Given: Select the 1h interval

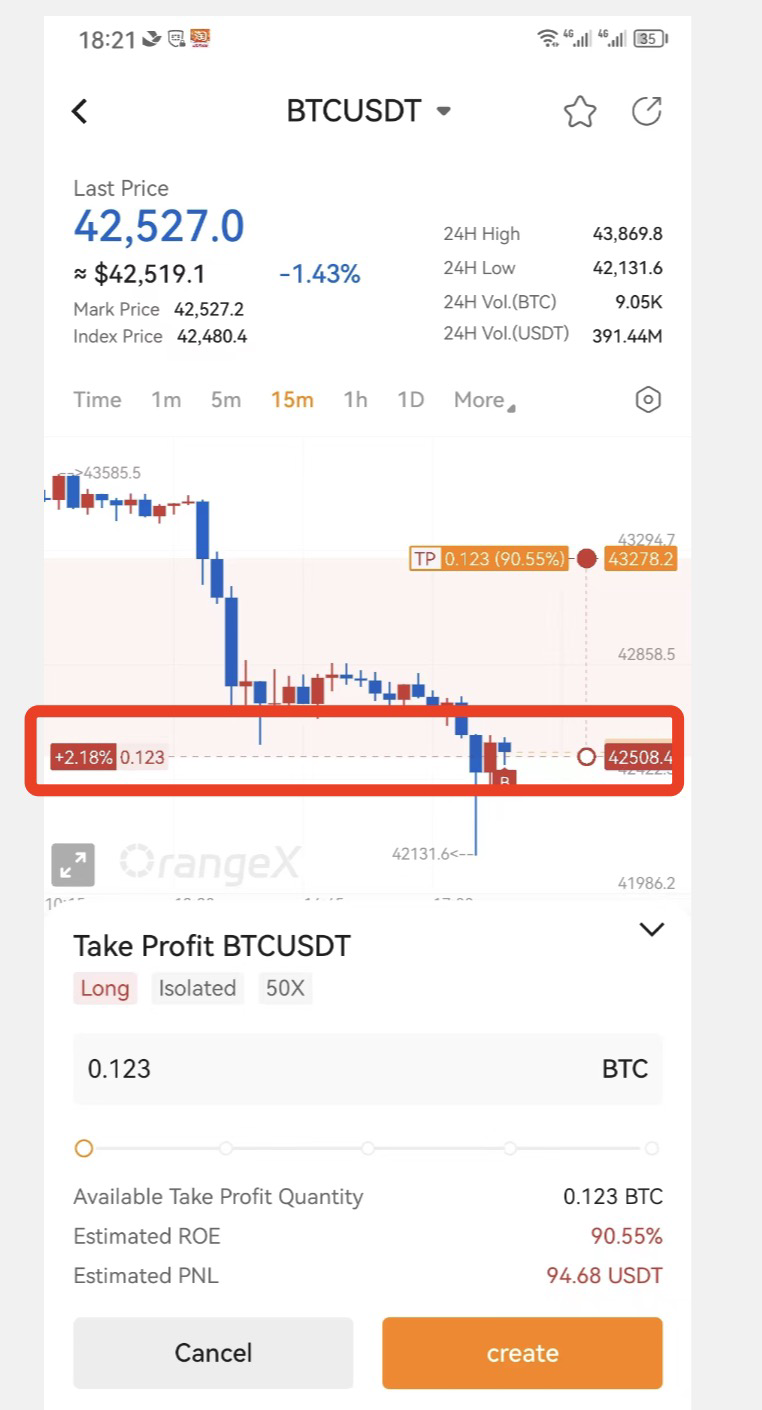Looking at the screenshot, I should [x=355, y=400].
